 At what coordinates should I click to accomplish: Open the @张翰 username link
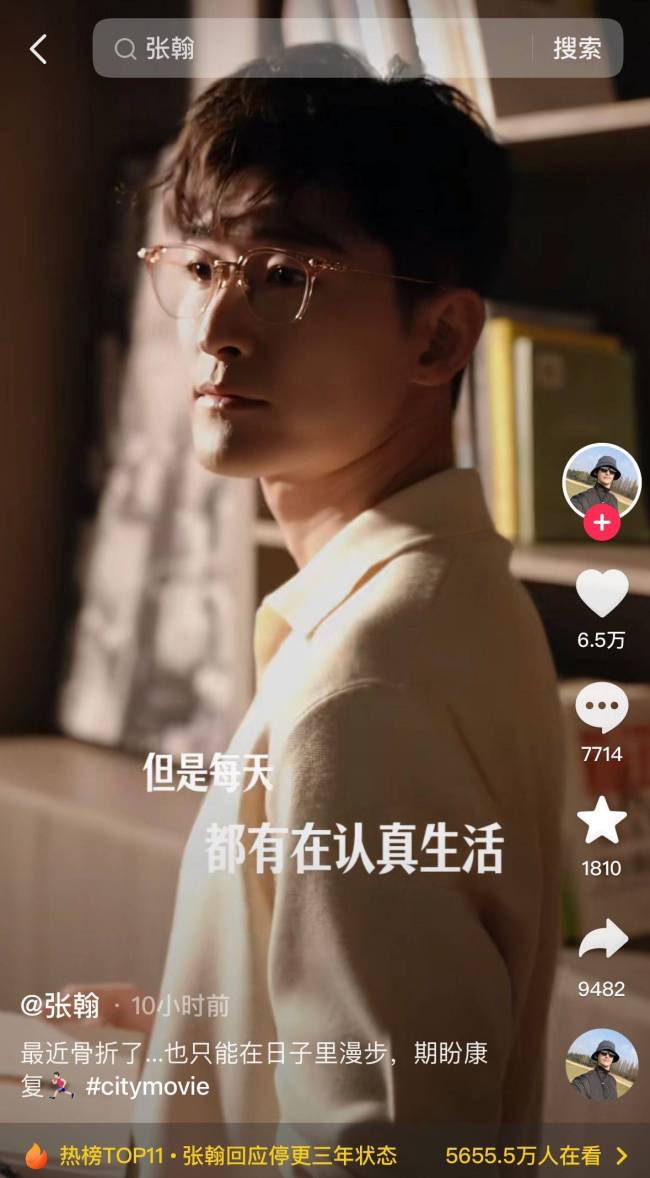pos(61,1005)
